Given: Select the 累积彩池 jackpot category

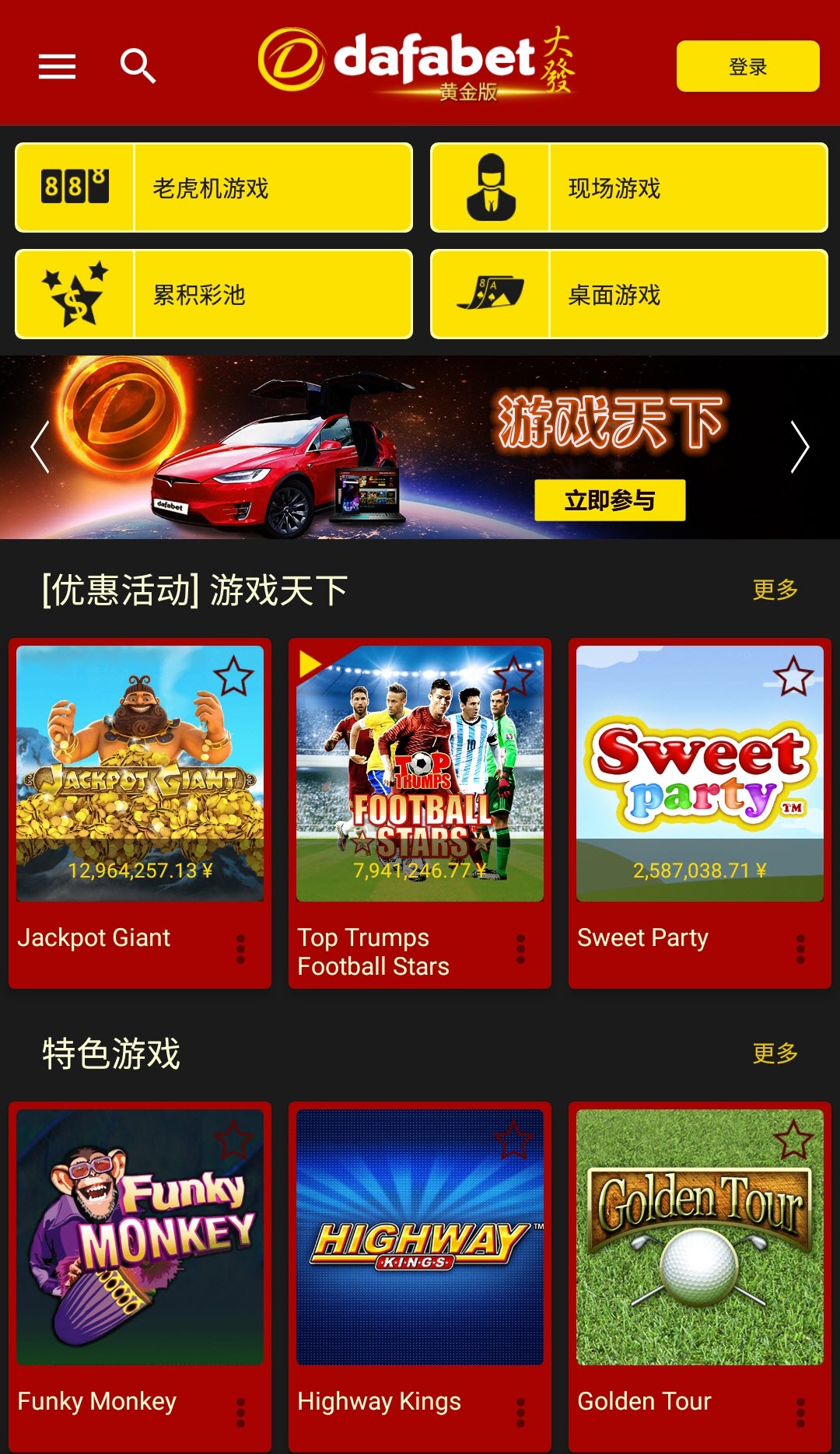Looking at the screenshot, I should tap(214, 294).
